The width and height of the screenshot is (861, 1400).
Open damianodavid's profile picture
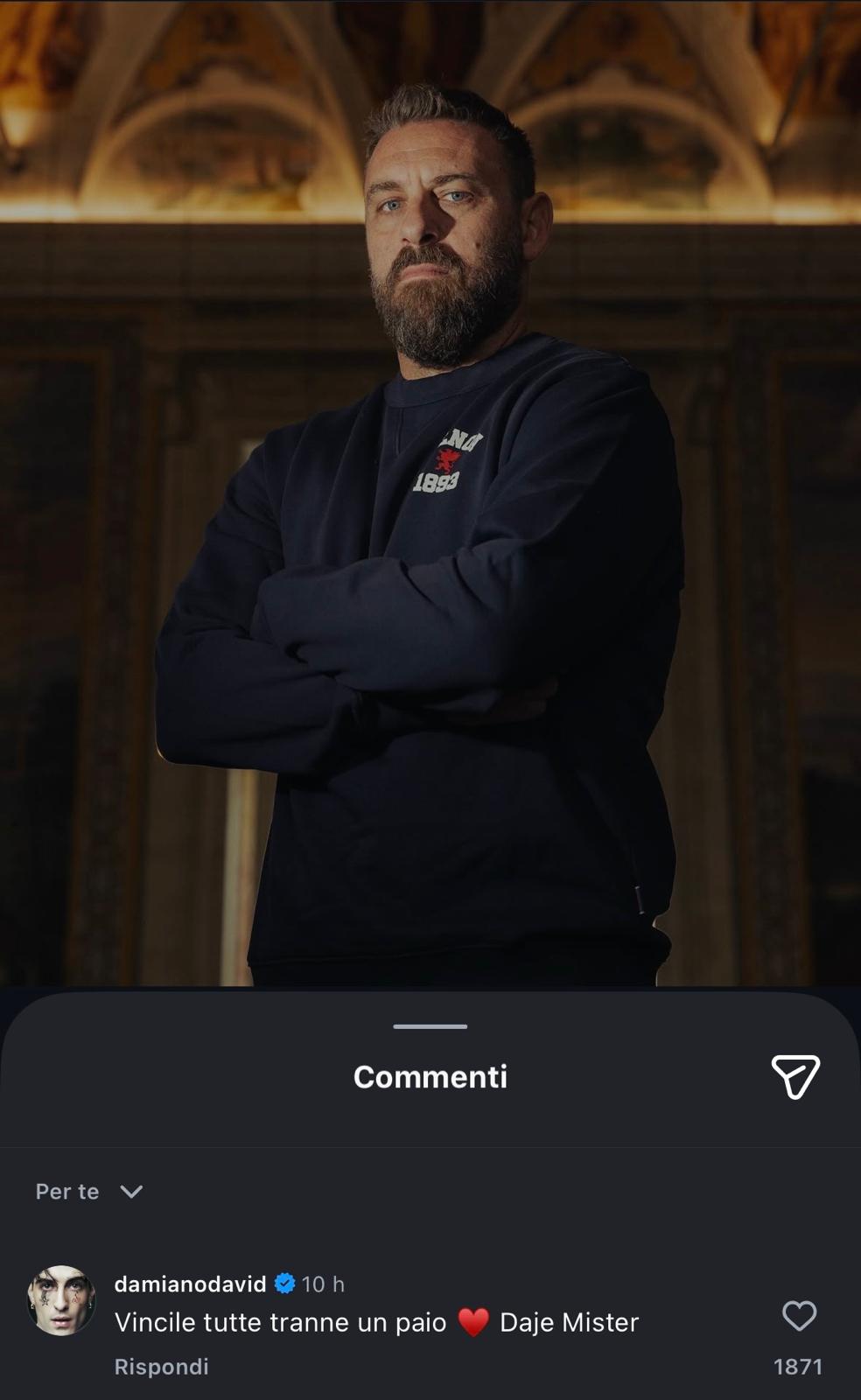(61, 1300)
